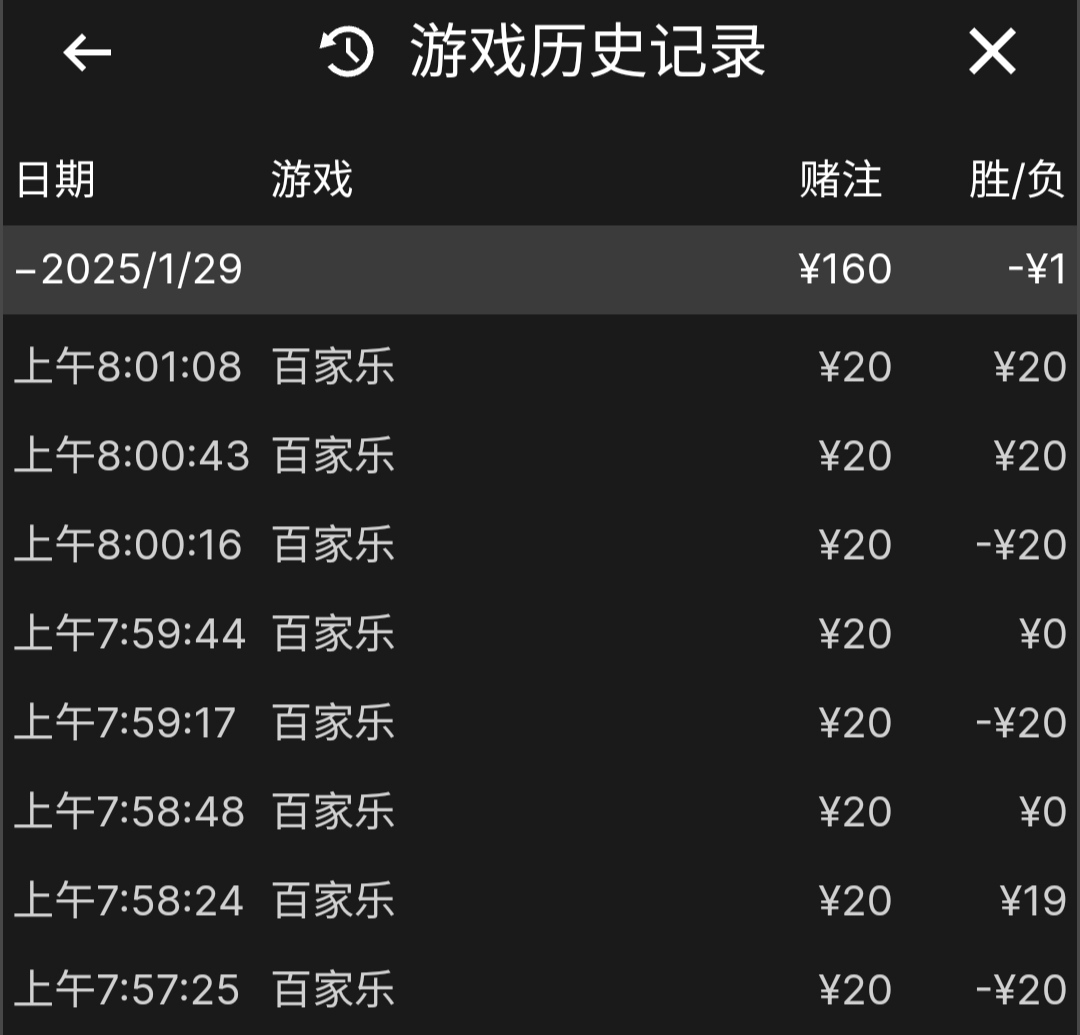The height and width of the screenshot is (1035, 1080).
Task: View details of the 上午8:00:16 round
Action: (x=540, y=546)
